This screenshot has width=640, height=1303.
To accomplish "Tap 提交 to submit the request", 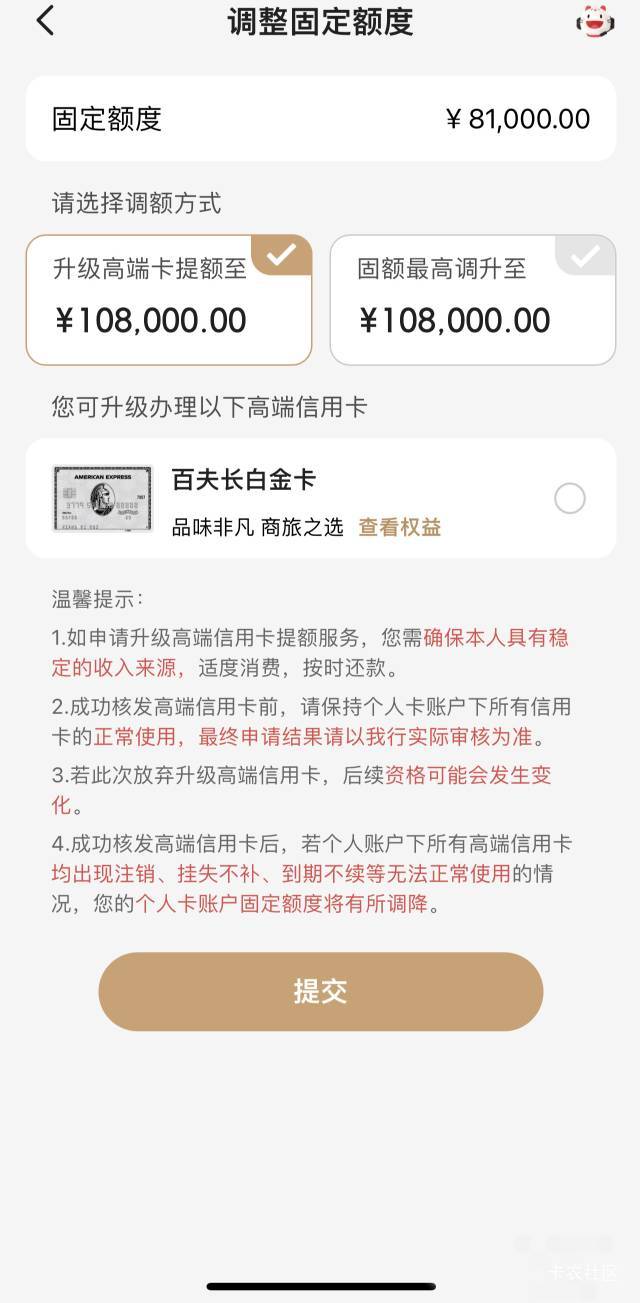I will click(320, 991).
